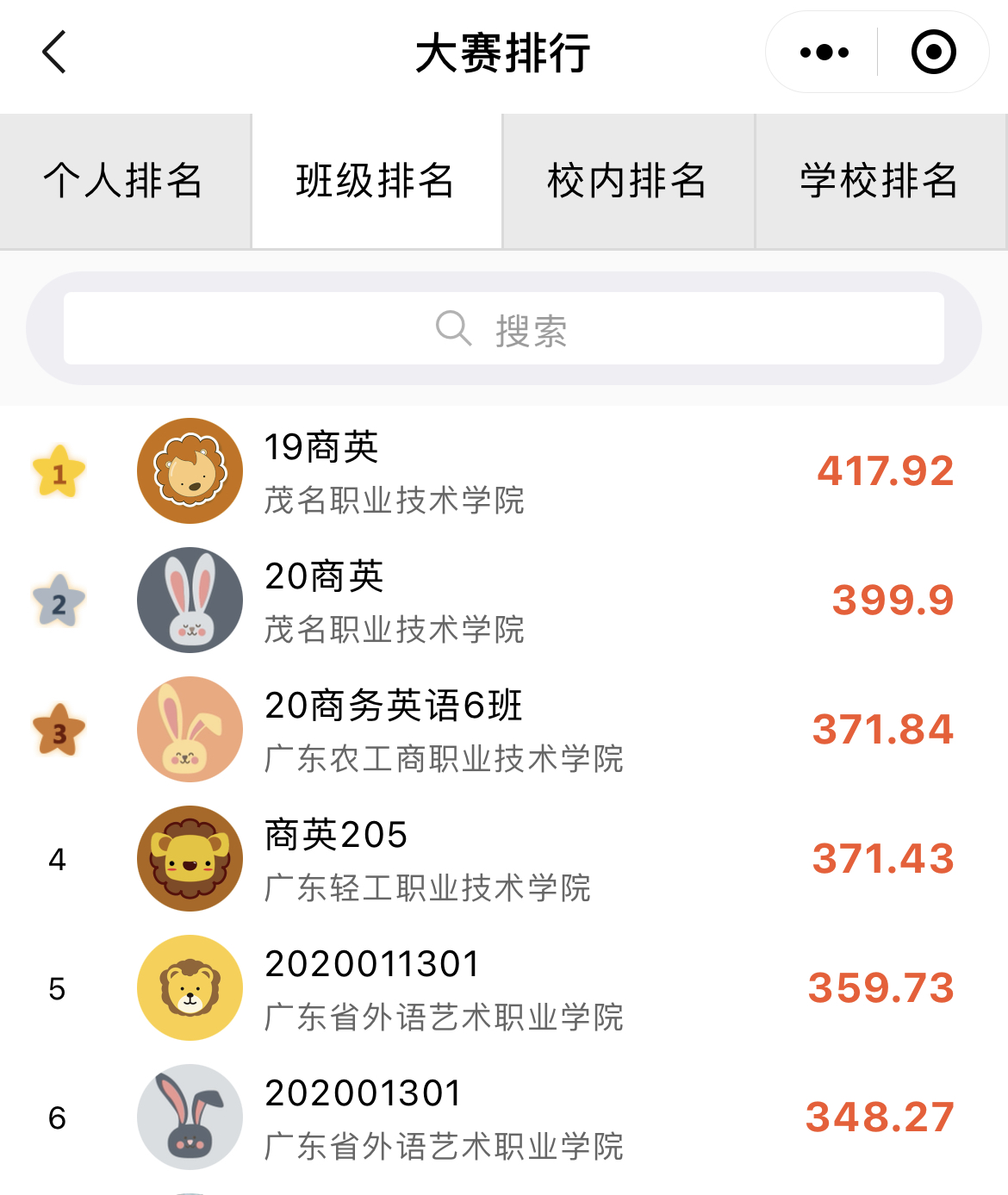Open the mini program overflow menu
This screenshot has width=1008, height=1195.
tap(824, 53)
